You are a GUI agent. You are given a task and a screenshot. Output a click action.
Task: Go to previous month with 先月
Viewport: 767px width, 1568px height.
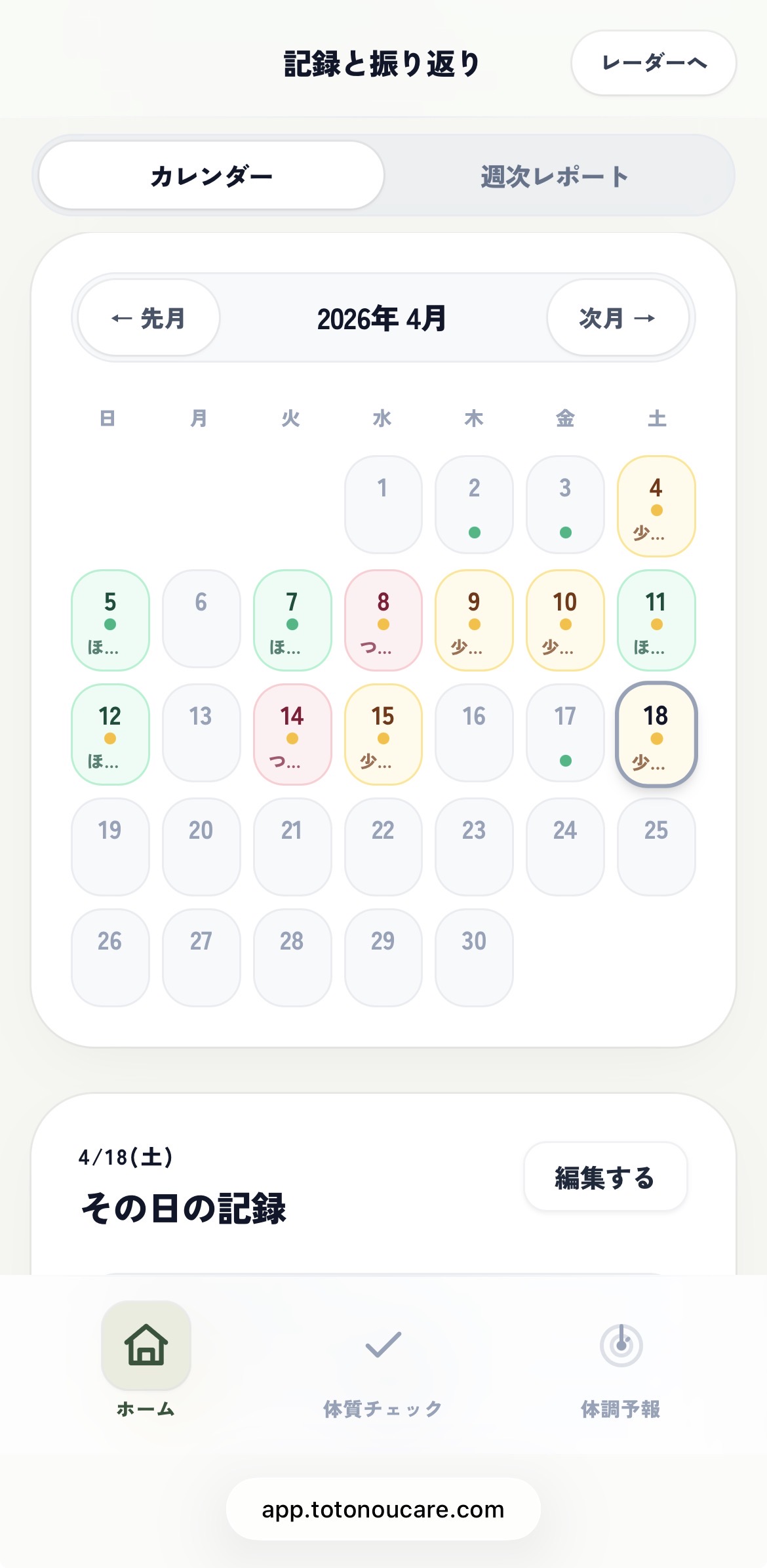point(148,318)
